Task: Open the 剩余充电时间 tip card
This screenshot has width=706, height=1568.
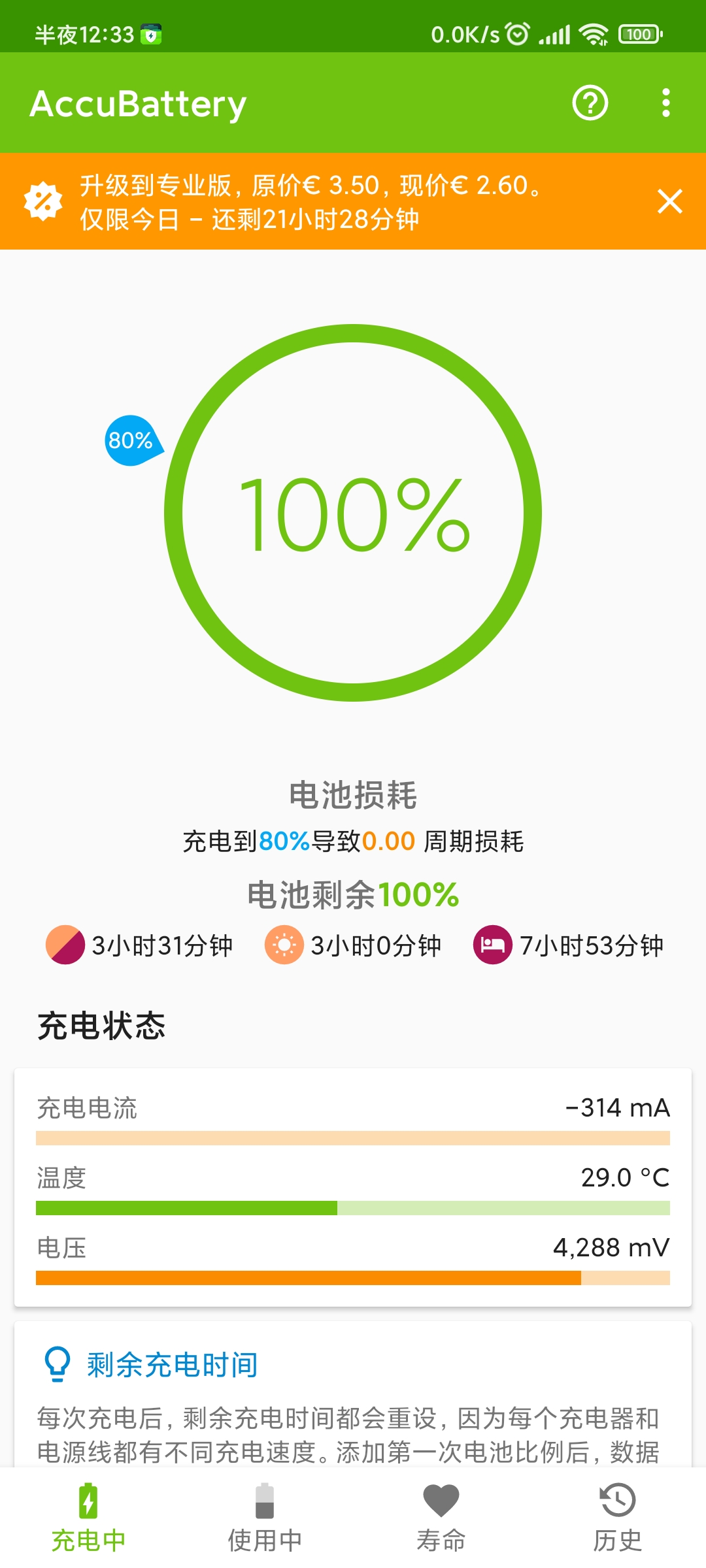Action: [x=353, y=1395]
